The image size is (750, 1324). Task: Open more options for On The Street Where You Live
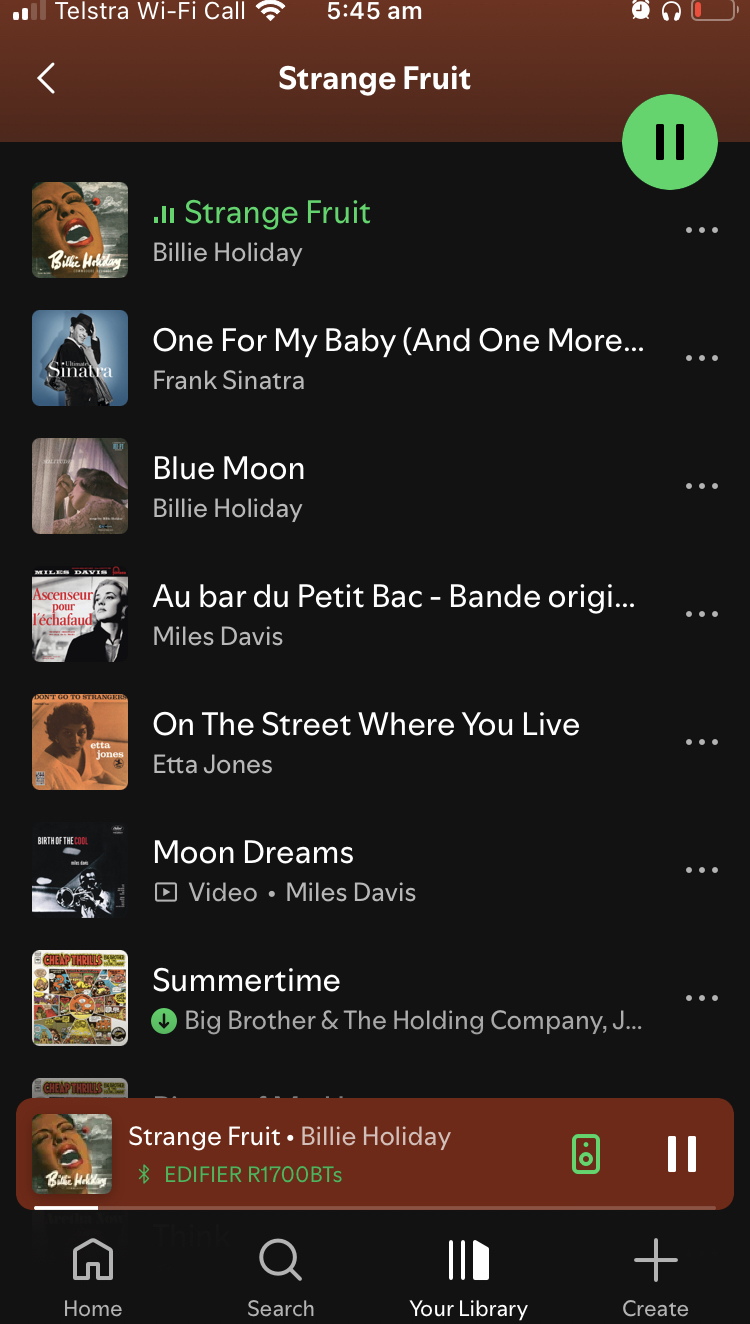click(x=702, y=742)
